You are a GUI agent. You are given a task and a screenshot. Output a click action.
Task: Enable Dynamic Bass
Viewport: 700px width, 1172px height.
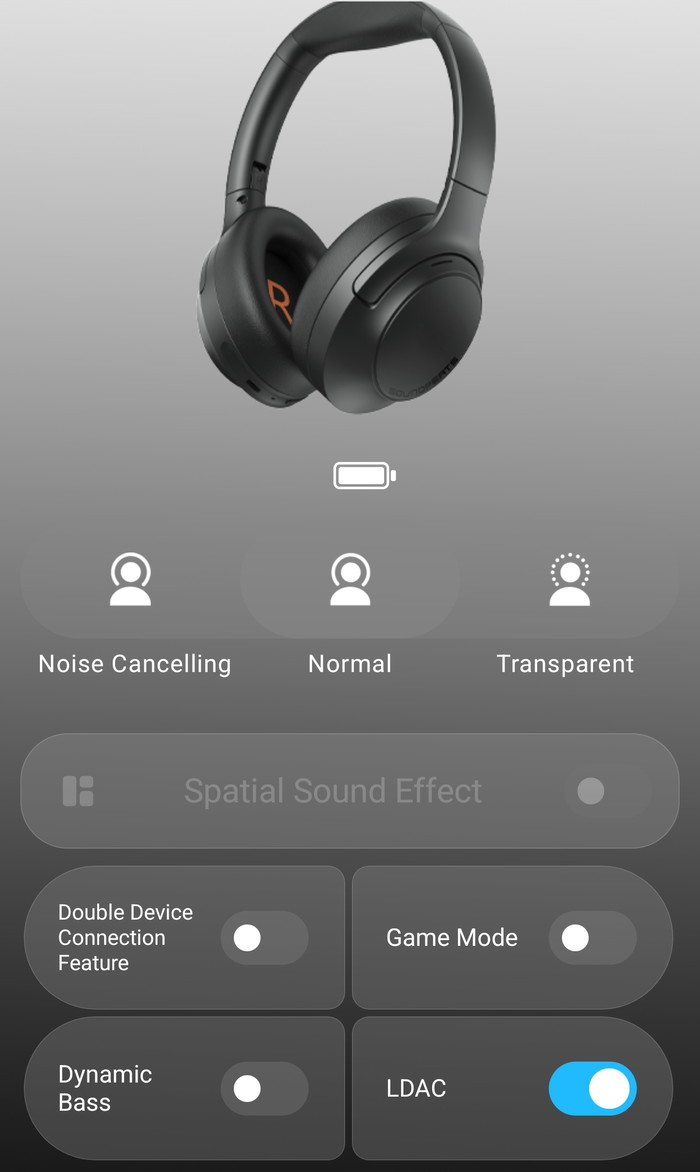pyautogui.click(x=264, y=1088)
